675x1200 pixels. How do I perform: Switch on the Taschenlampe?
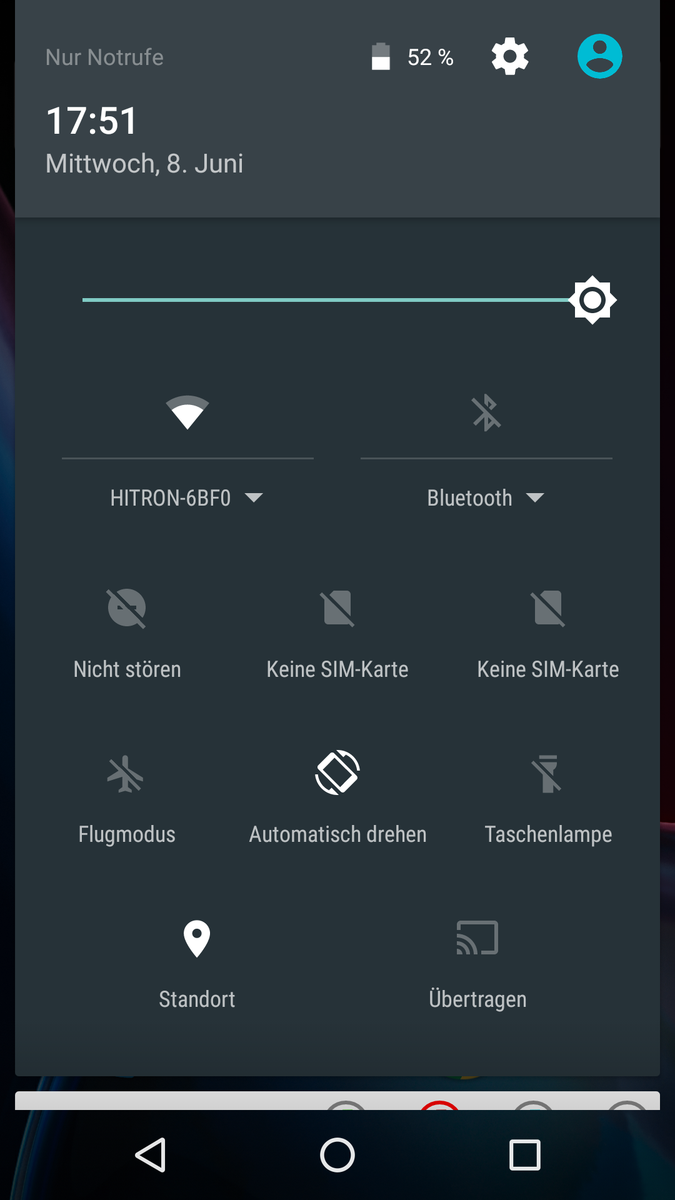click(548, 773)
